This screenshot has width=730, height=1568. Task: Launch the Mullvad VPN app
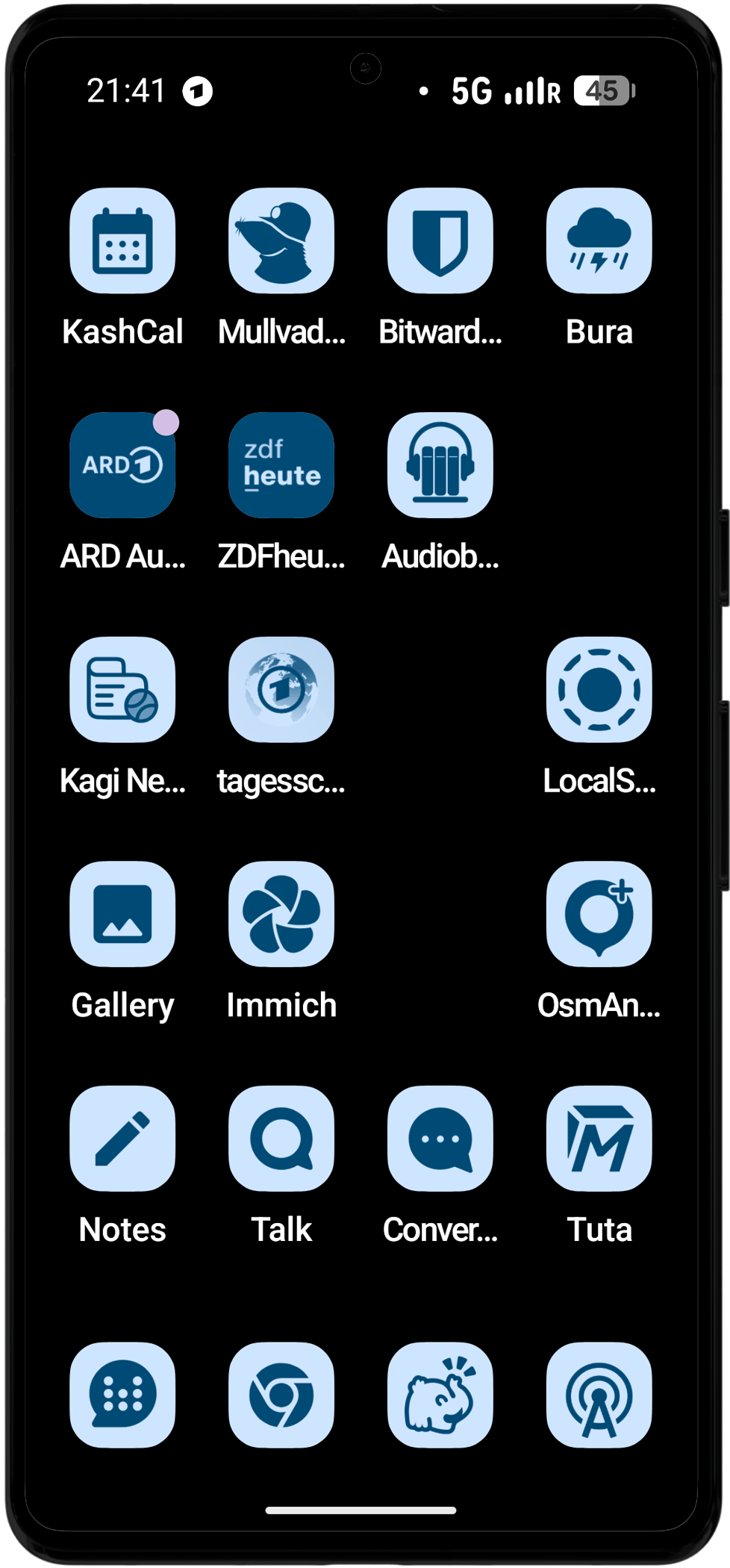pos(281,240)
